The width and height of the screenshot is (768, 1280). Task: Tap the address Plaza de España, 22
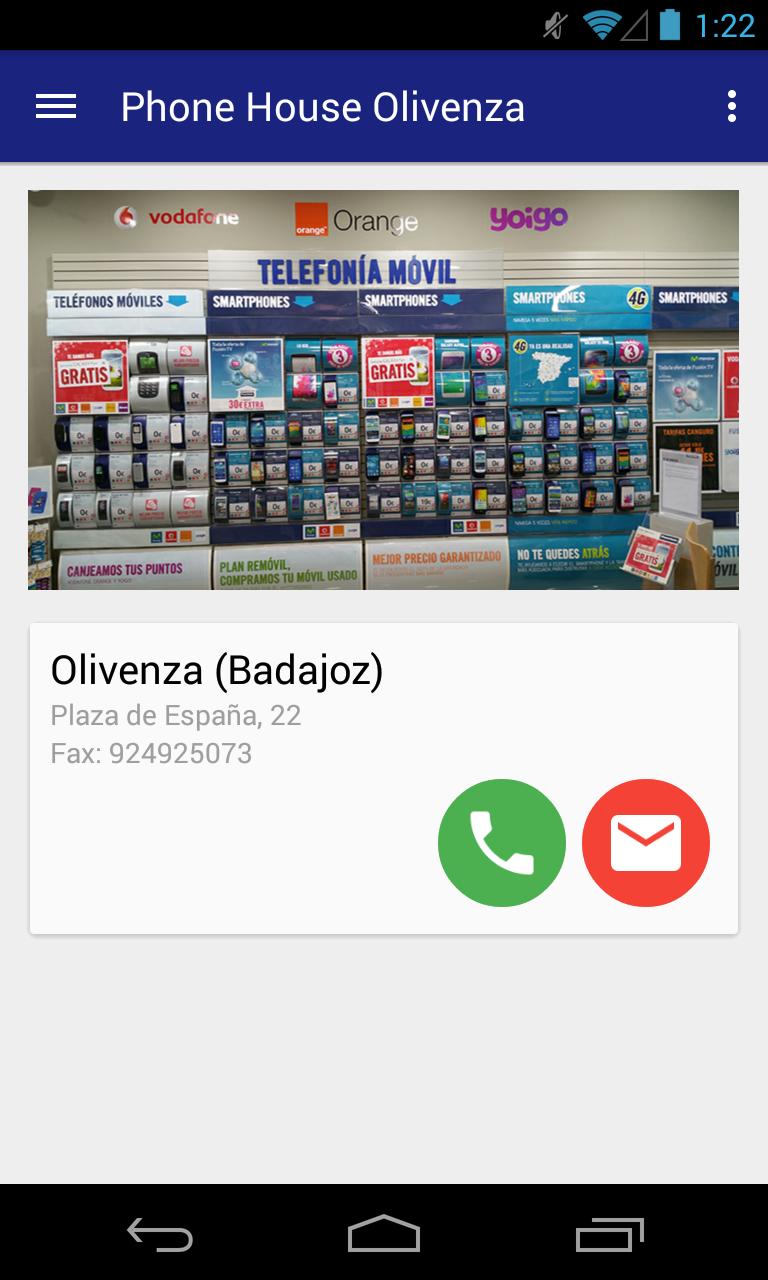pyautogui.click(x=177, y=715)
